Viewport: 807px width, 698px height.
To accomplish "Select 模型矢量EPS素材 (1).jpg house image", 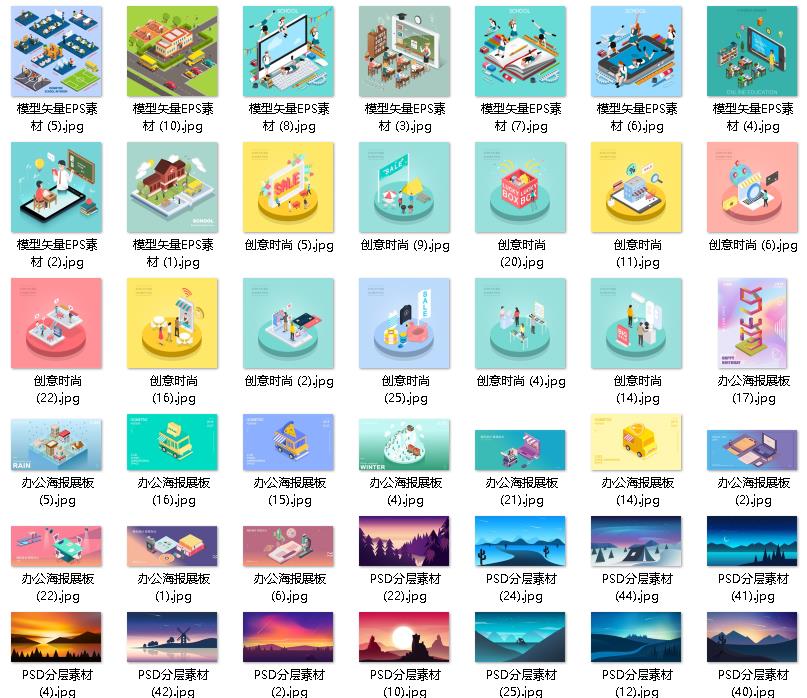I will pyautogui.click(x=174, y=186).
